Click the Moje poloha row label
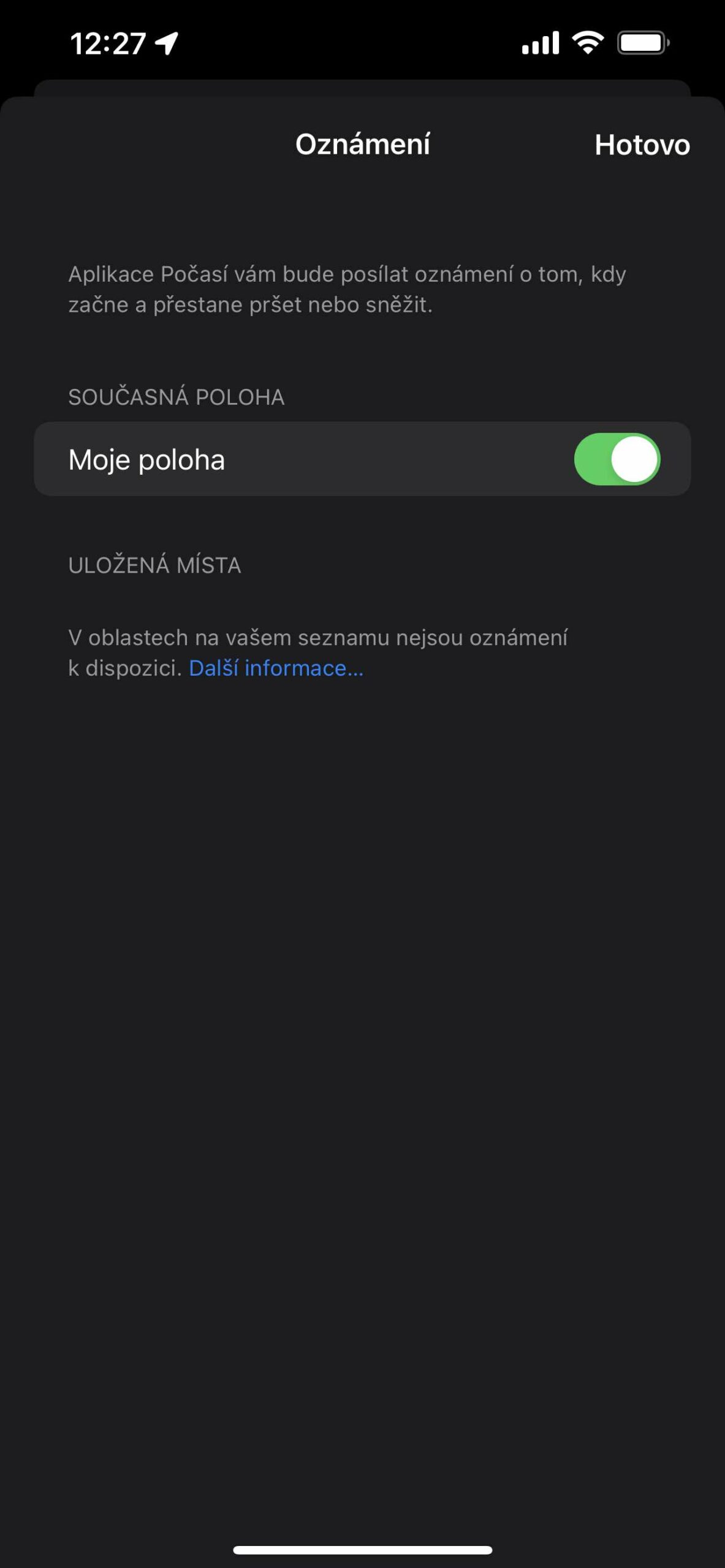This screenshot has width=725, height=1568. 147,459
